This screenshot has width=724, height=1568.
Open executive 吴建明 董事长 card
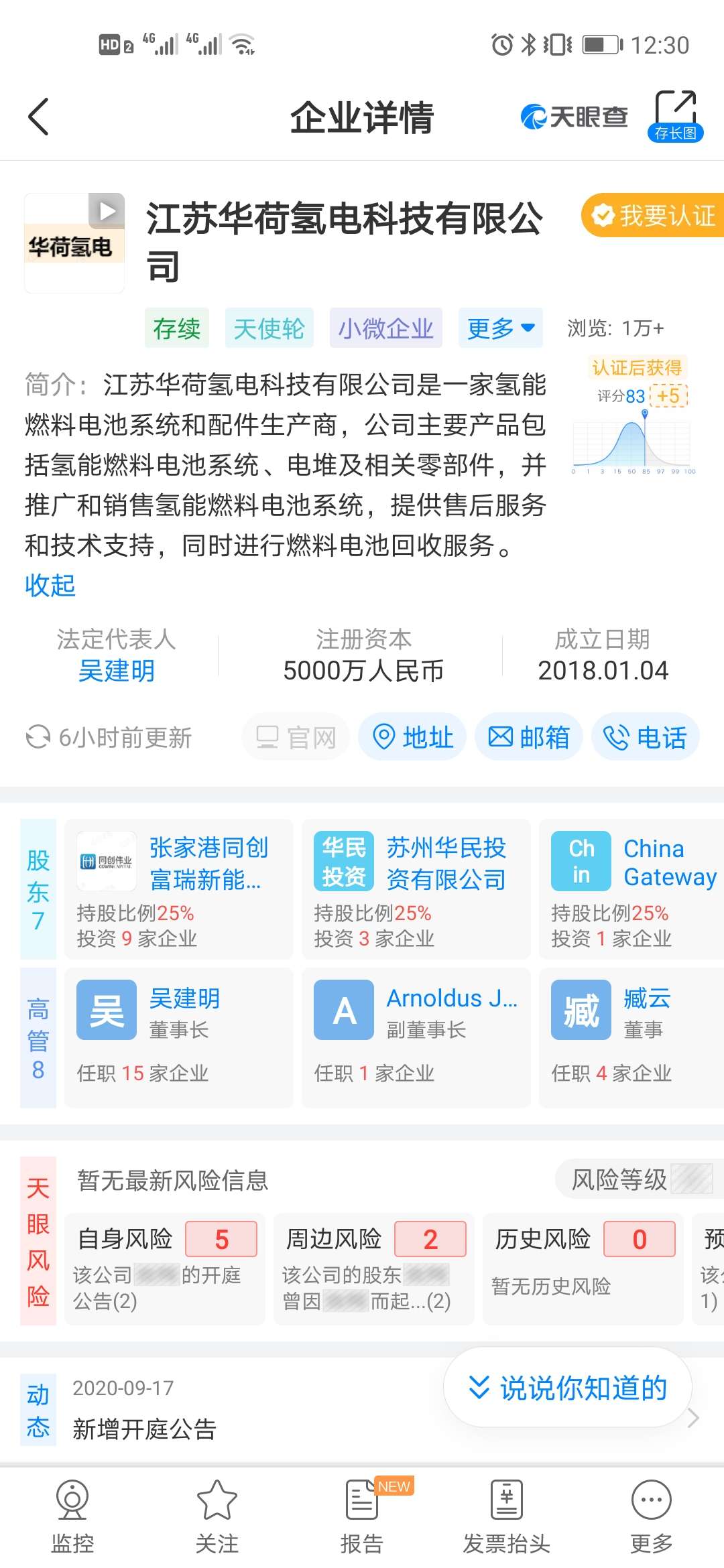click(x=179, y=1038)
